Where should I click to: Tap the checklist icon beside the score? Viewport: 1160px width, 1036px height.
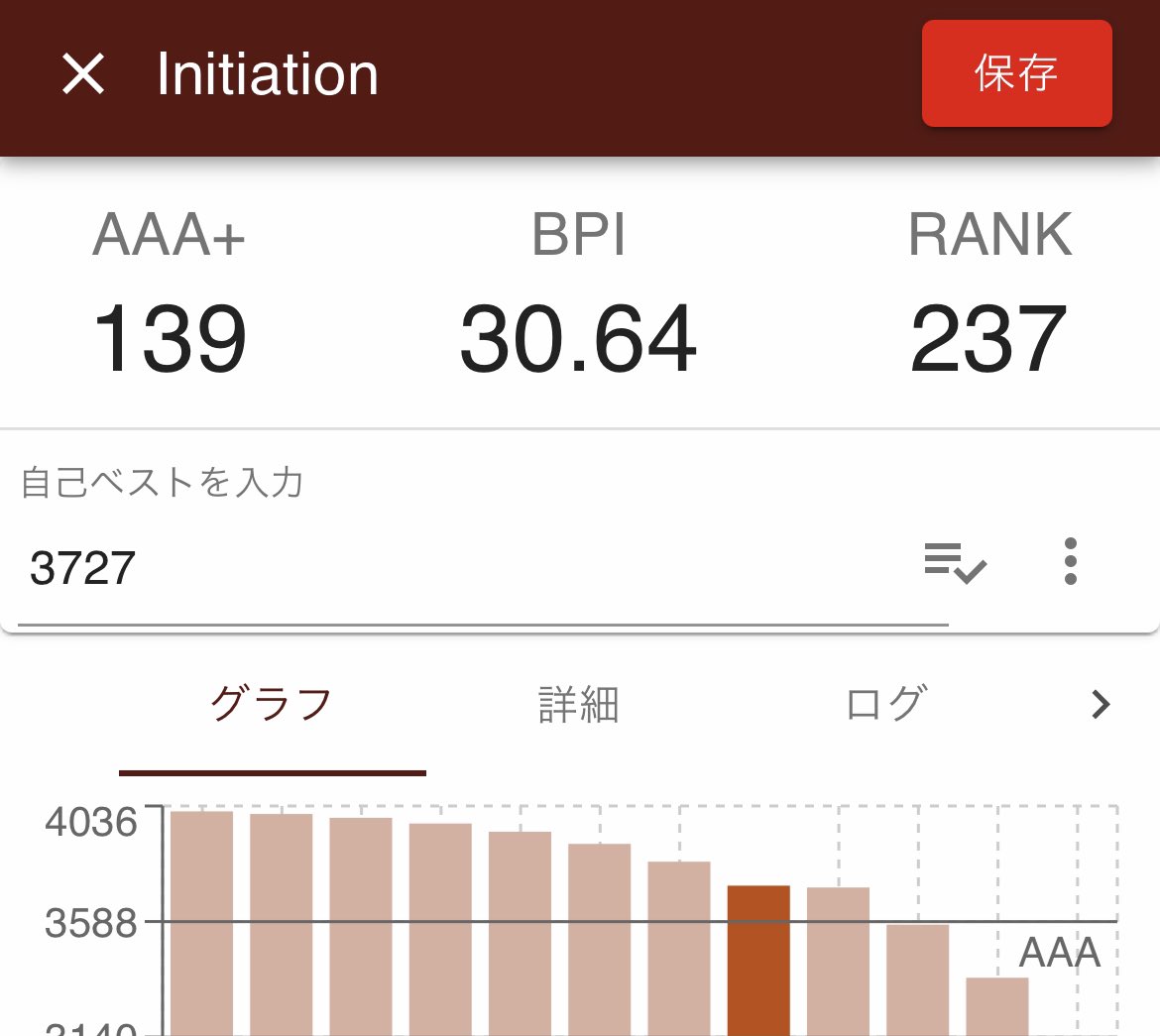click(x=955, y=563)
